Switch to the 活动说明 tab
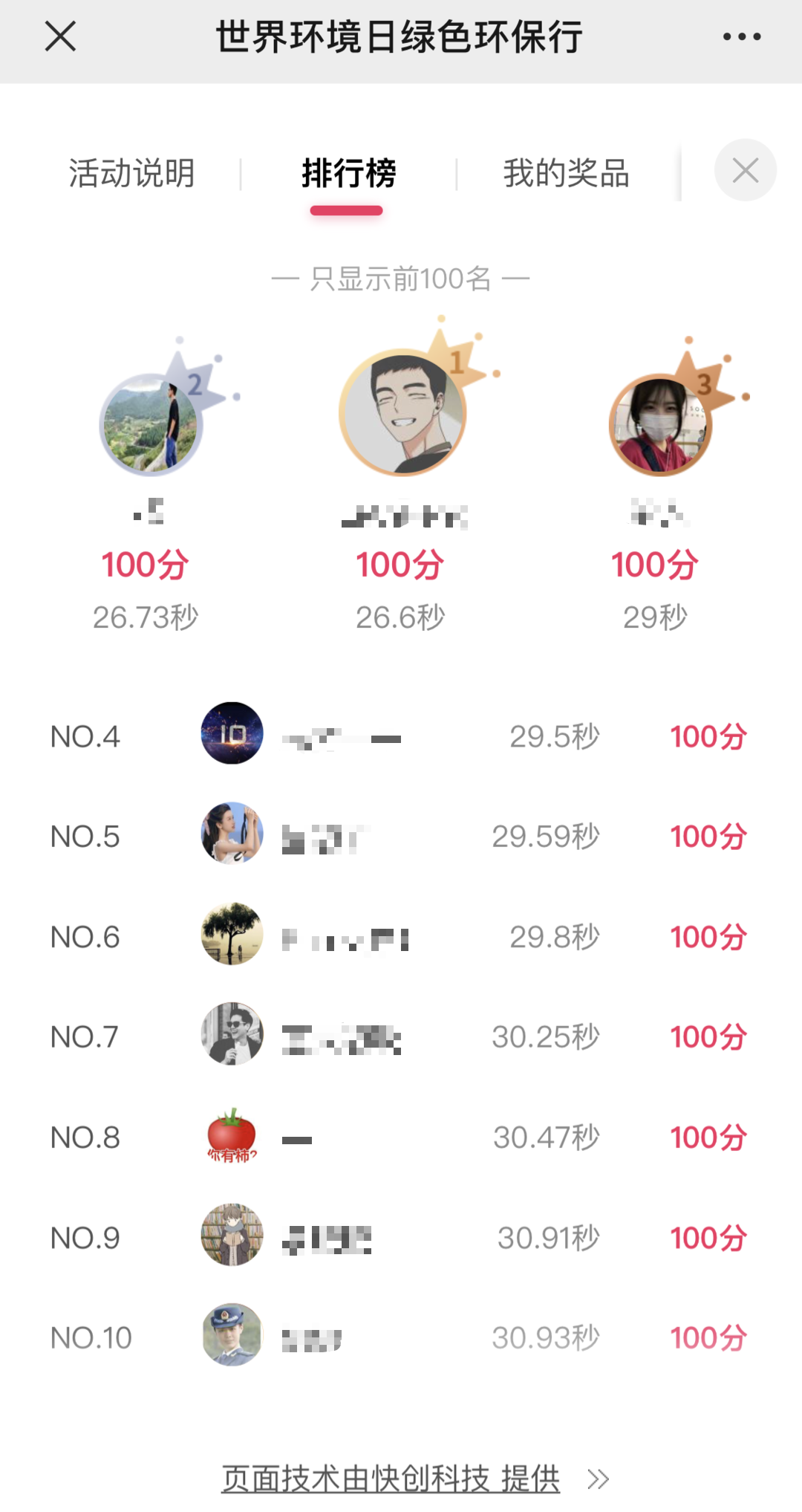The height and width of the screenshot is (1512, 802). (131, 173)
